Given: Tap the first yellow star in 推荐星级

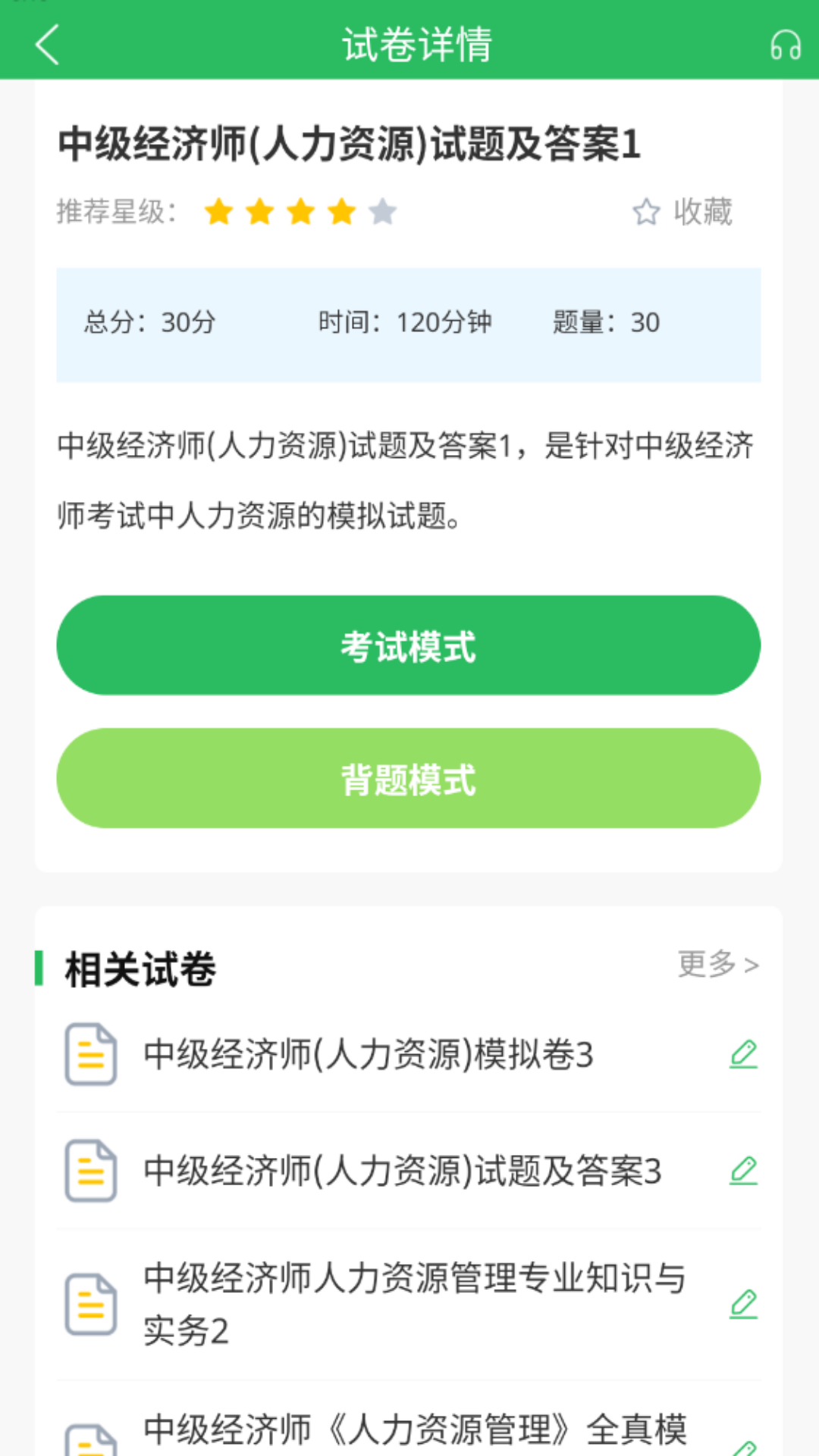Looking at the screenshot, I should (x=221, y=213).
